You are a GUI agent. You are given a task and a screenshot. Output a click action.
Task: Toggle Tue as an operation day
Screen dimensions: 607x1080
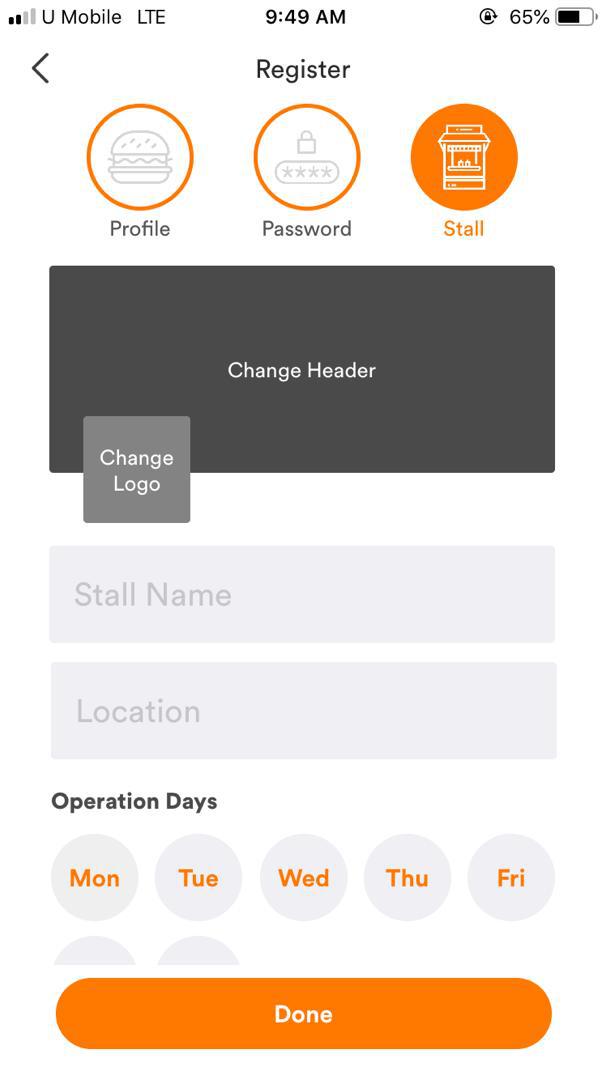(x=198, y=878)
